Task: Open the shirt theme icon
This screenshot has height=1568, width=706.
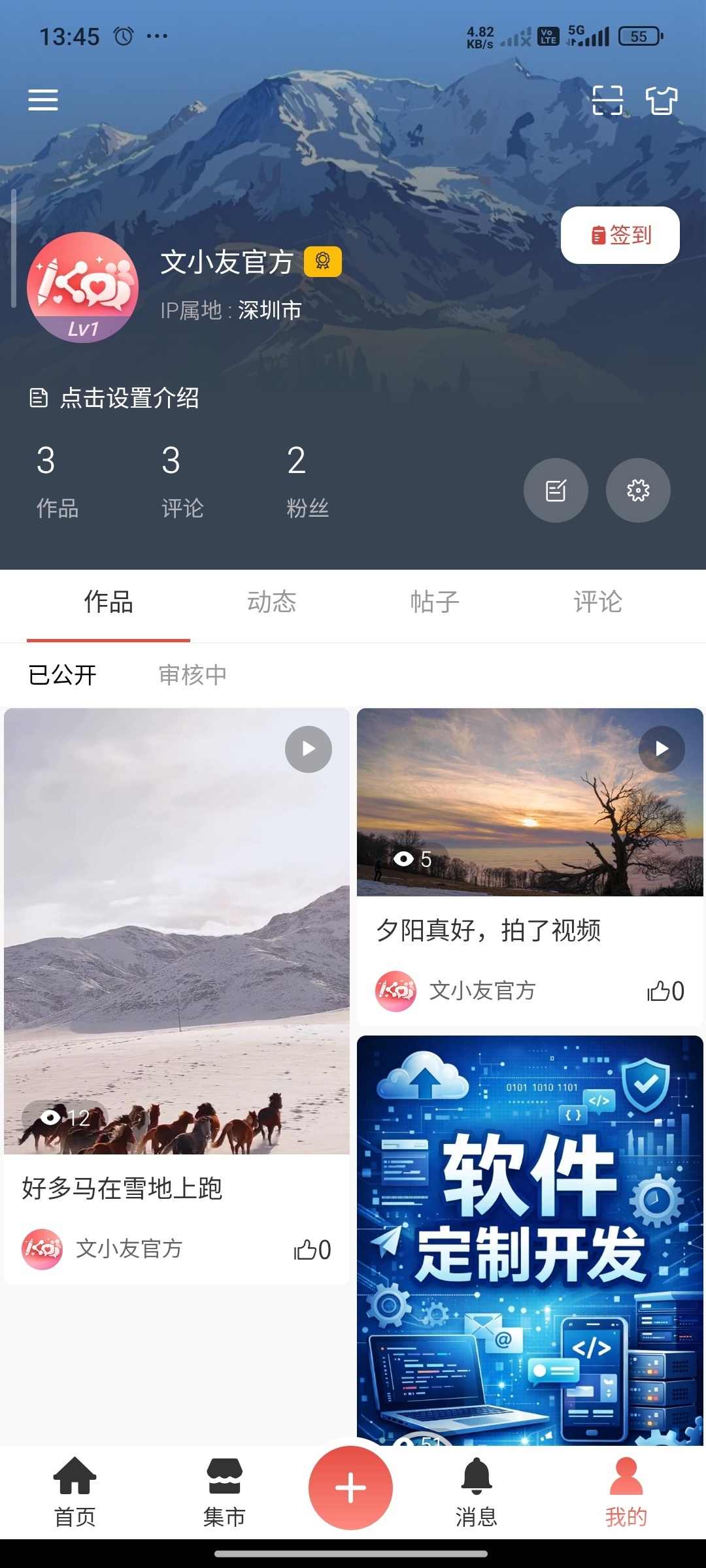Action: point(662,100)
